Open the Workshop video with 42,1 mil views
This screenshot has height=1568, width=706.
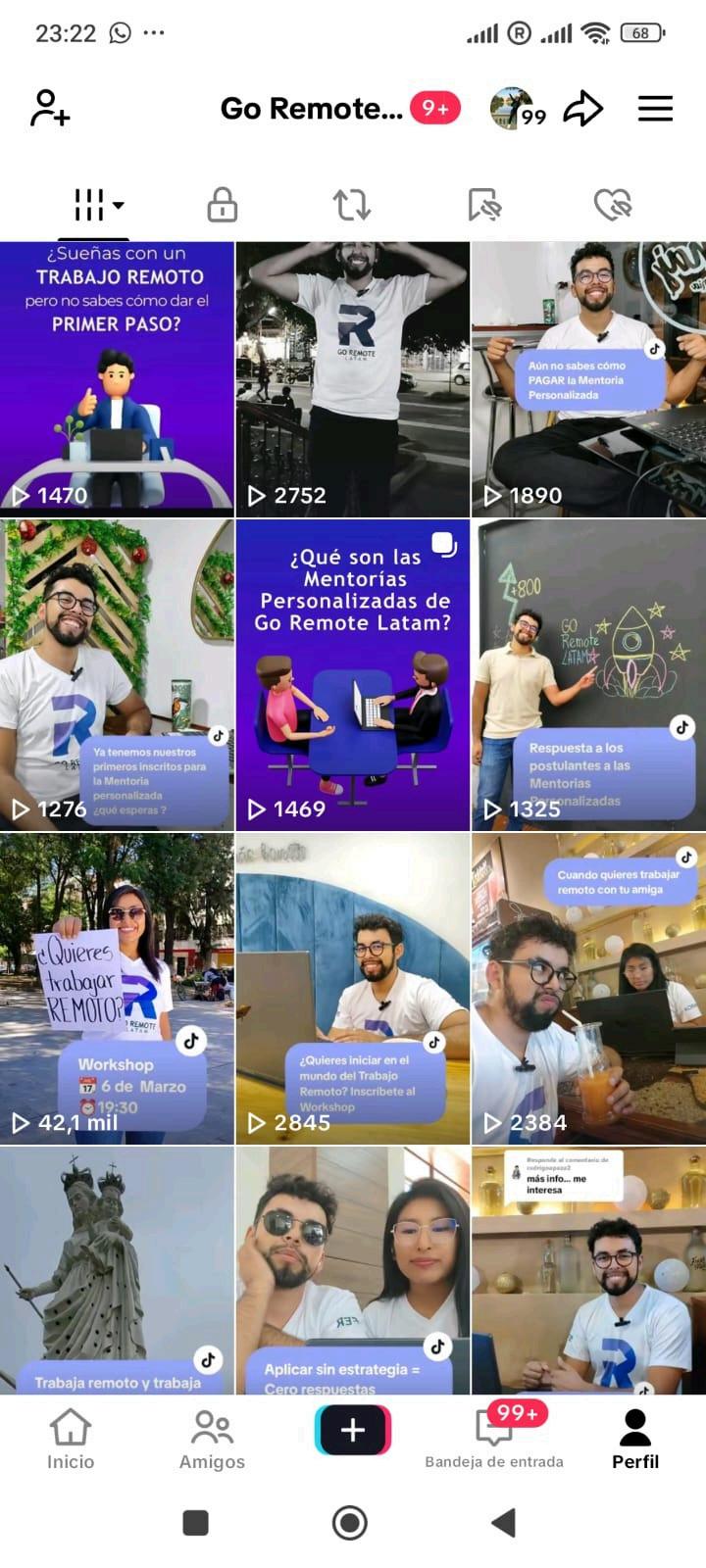(x=117, y=988)
